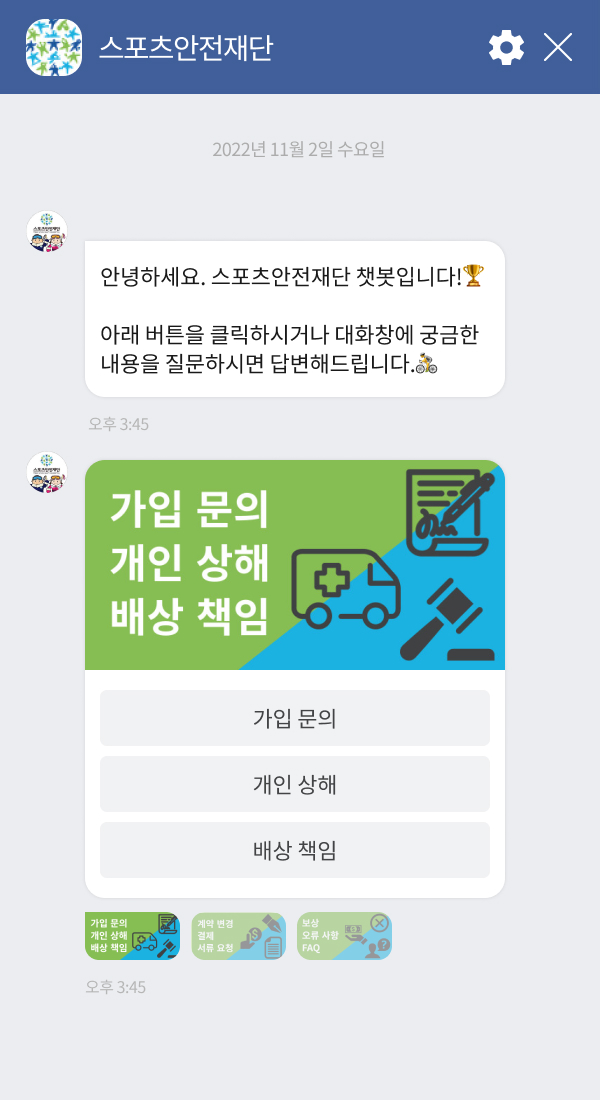600x1100 pixels.
Task: Select the 가입 문의 button
Action: (x=295, y=718)
